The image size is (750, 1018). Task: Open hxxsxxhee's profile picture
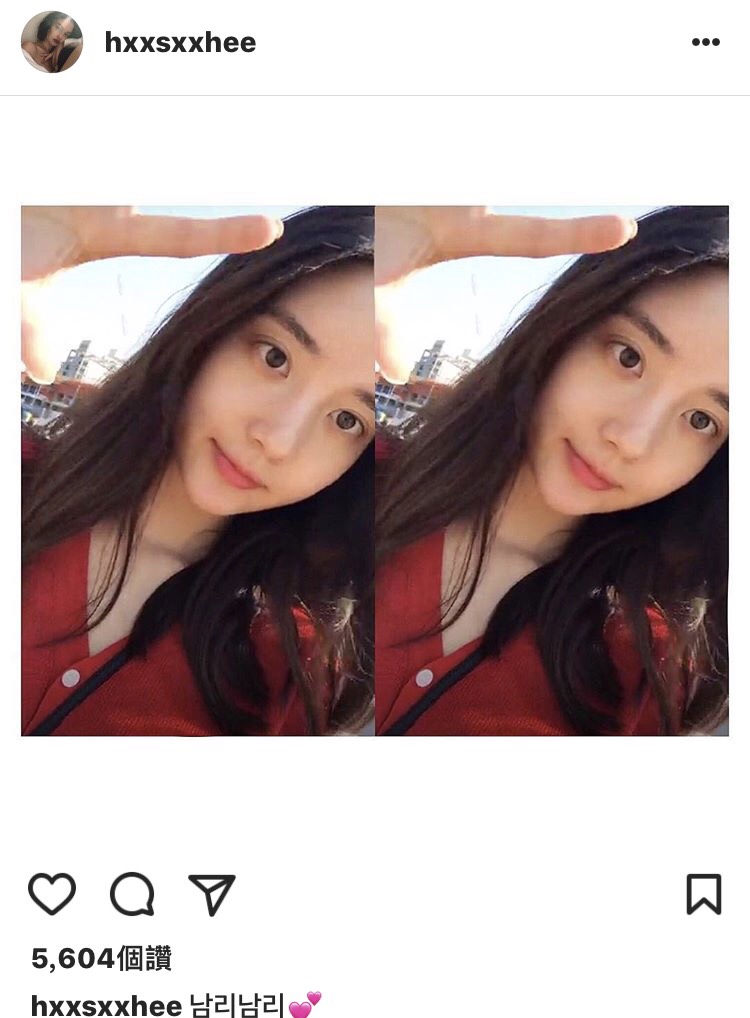(52, 42)
